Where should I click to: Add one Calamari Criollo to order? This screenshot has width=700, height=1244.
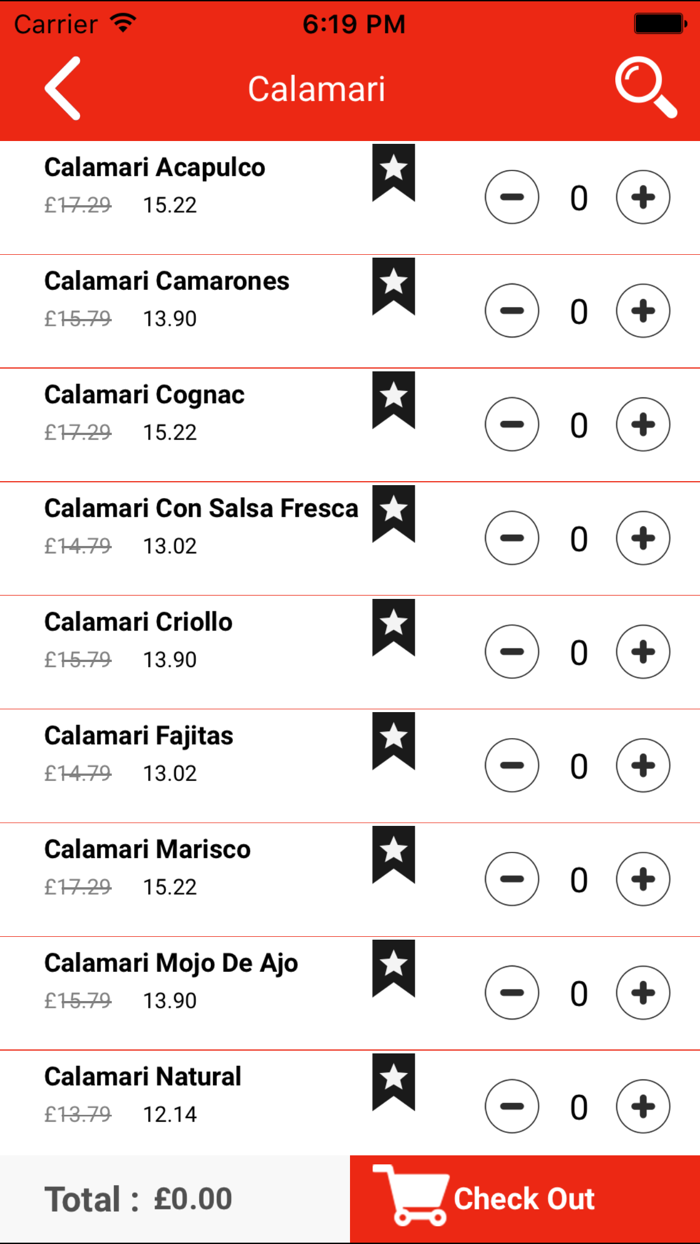coord(642,652)
